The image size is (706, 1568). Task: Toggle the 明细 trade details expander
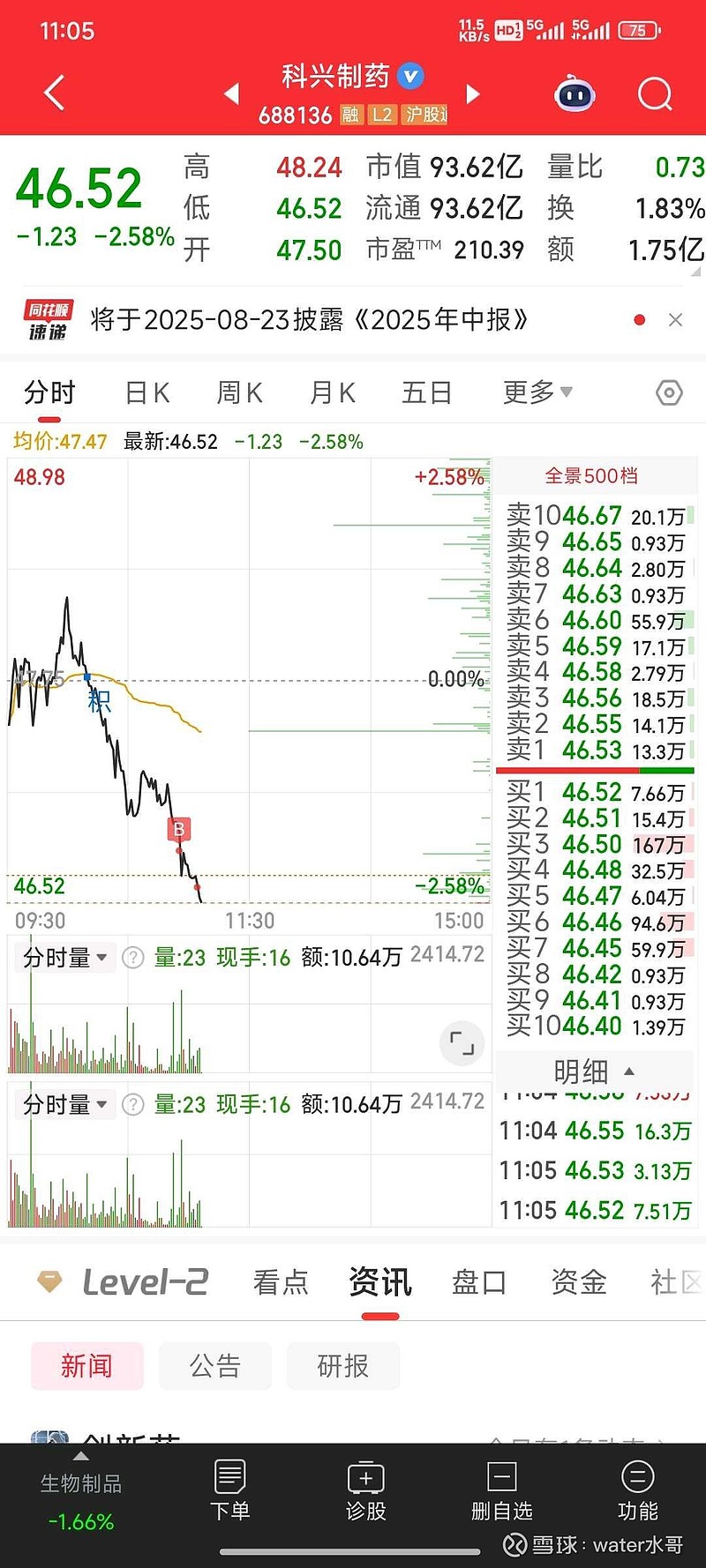pos(594,1071)
